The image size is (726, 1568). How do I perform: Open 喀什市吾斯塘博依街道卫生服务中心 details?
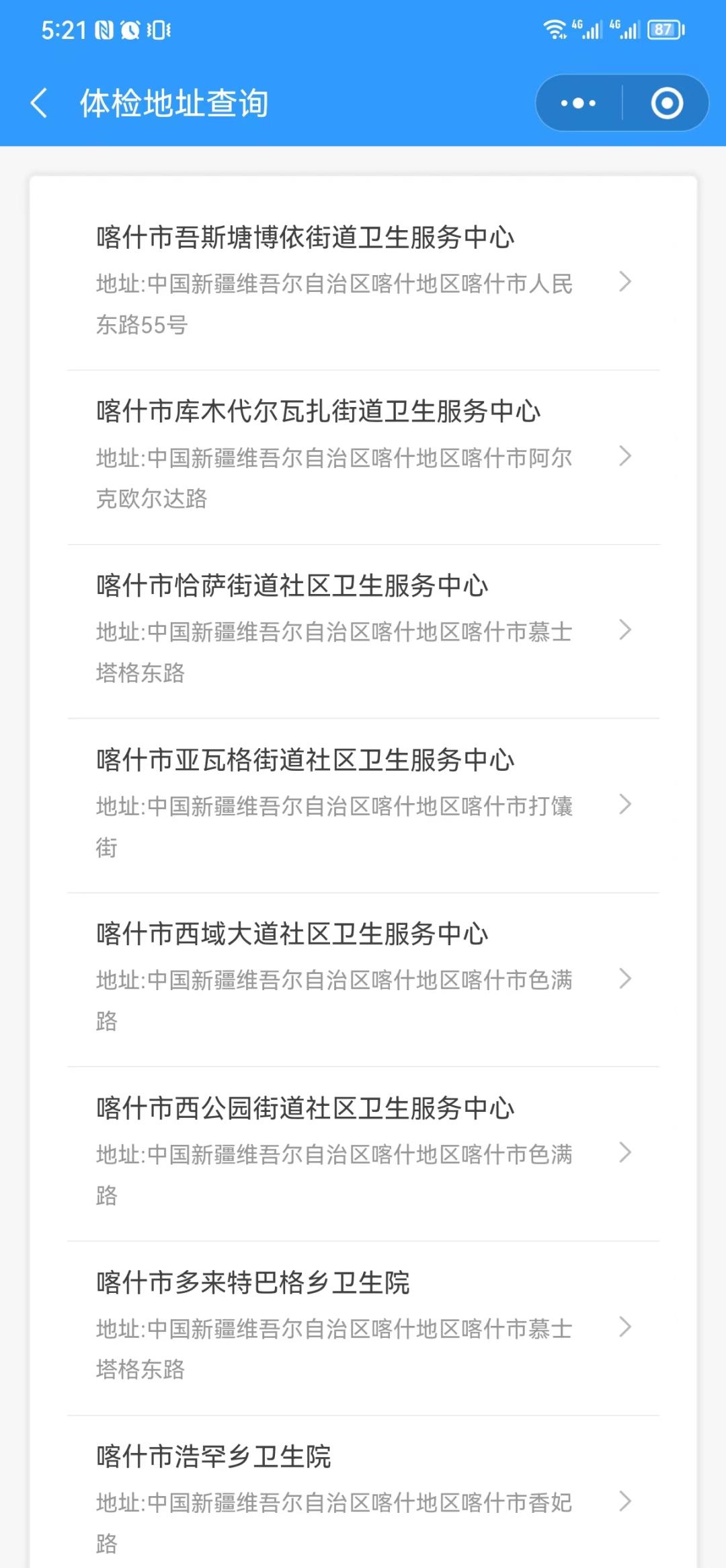click(363, 281)
